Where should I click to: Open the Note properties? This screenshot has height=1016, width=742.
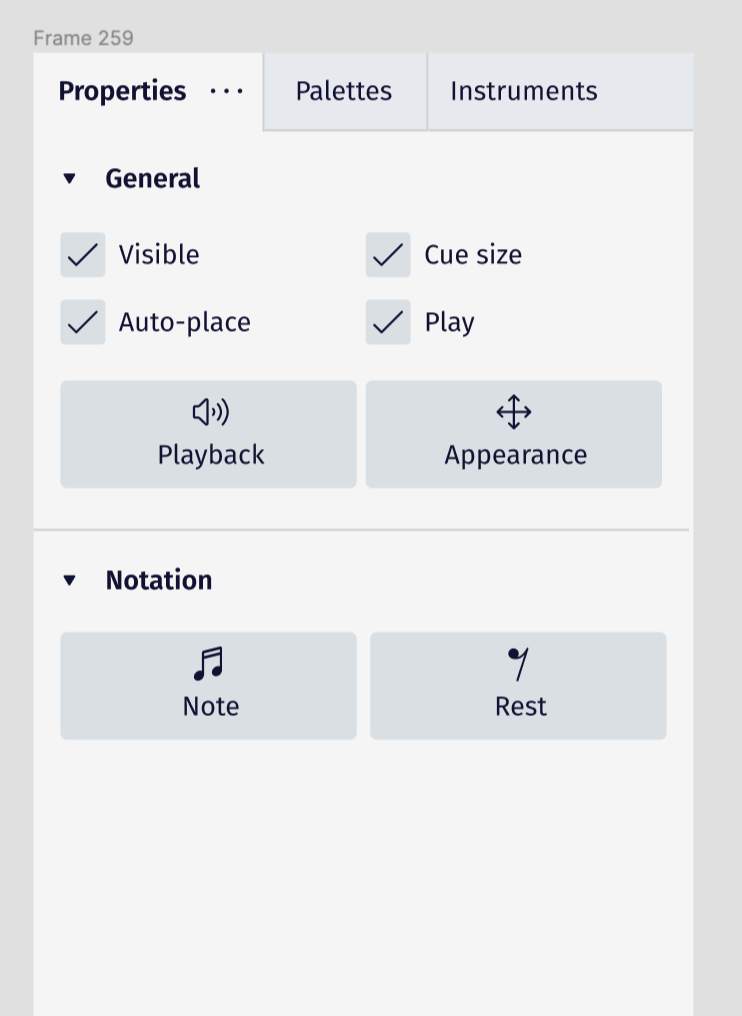208,686
